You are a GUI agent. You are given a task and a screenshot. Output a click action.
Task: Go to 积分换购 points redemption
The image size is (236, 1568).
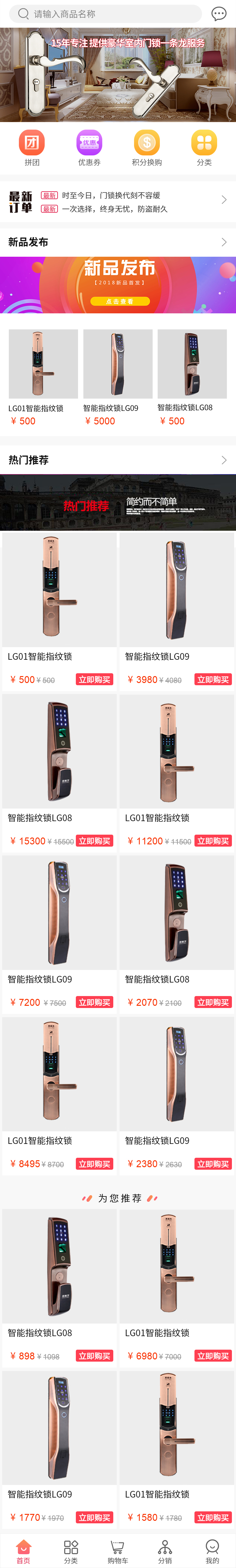[147, 148]
